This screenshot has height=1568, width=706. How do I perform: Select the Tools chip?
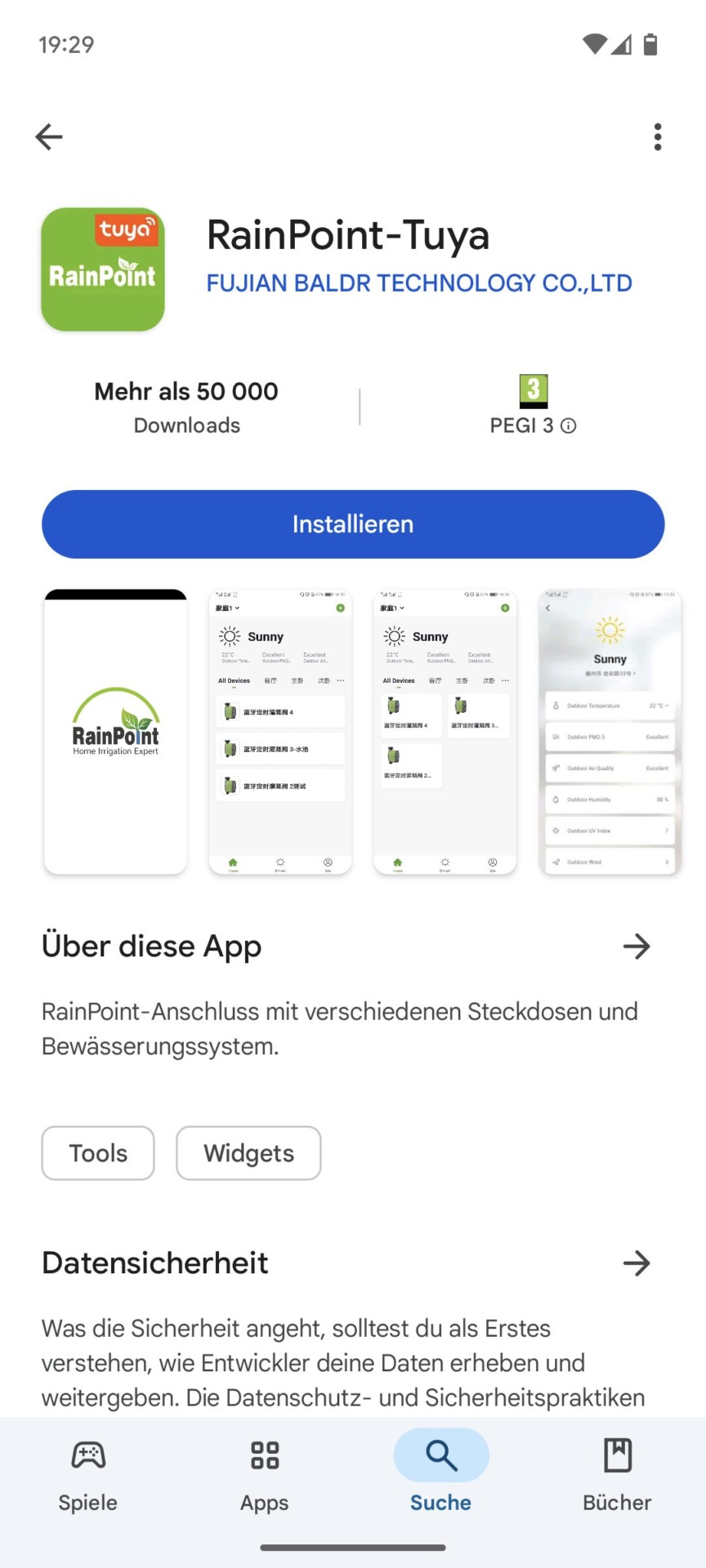98,1153
